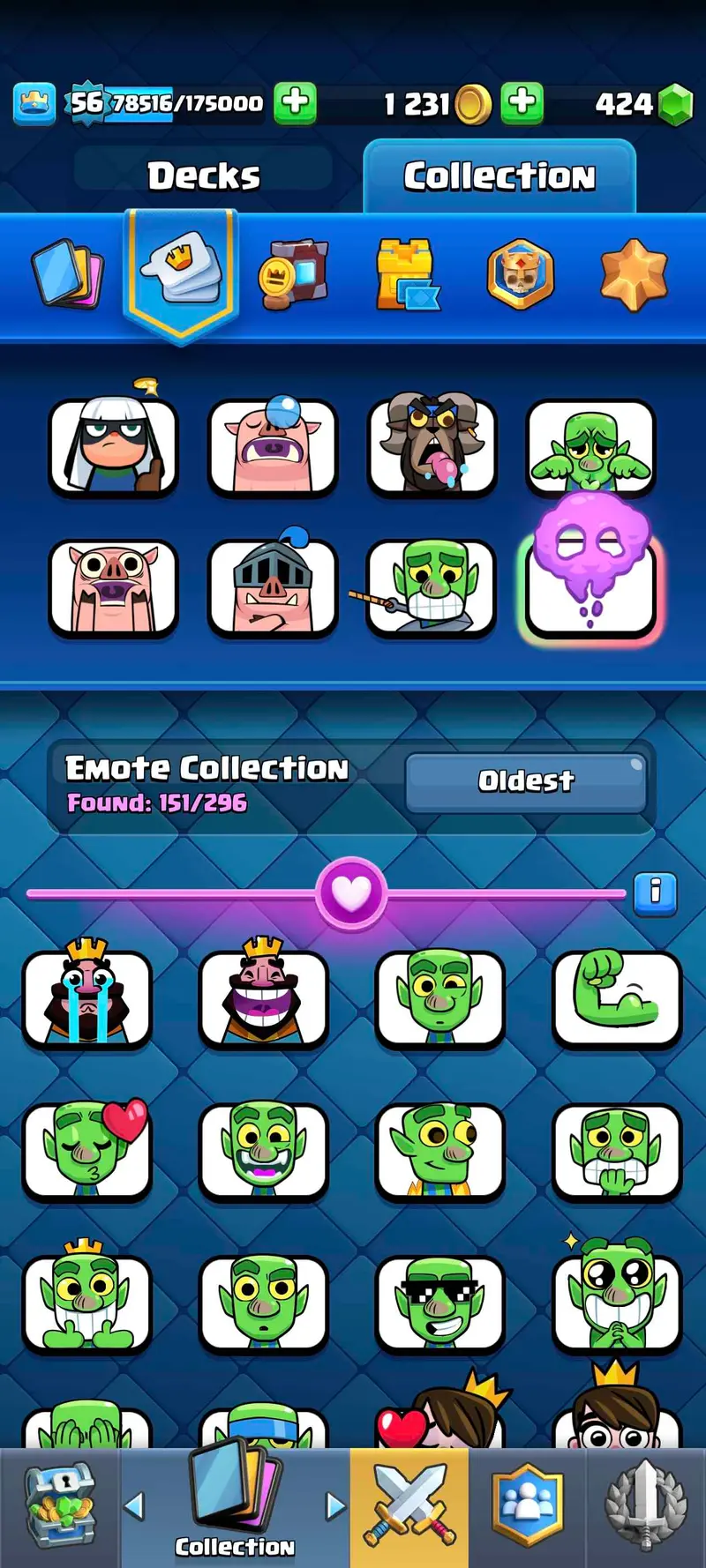This screenshot has height=1568, width=706.
Task: Open the emote info button
Action: click(x=655, y=892)
